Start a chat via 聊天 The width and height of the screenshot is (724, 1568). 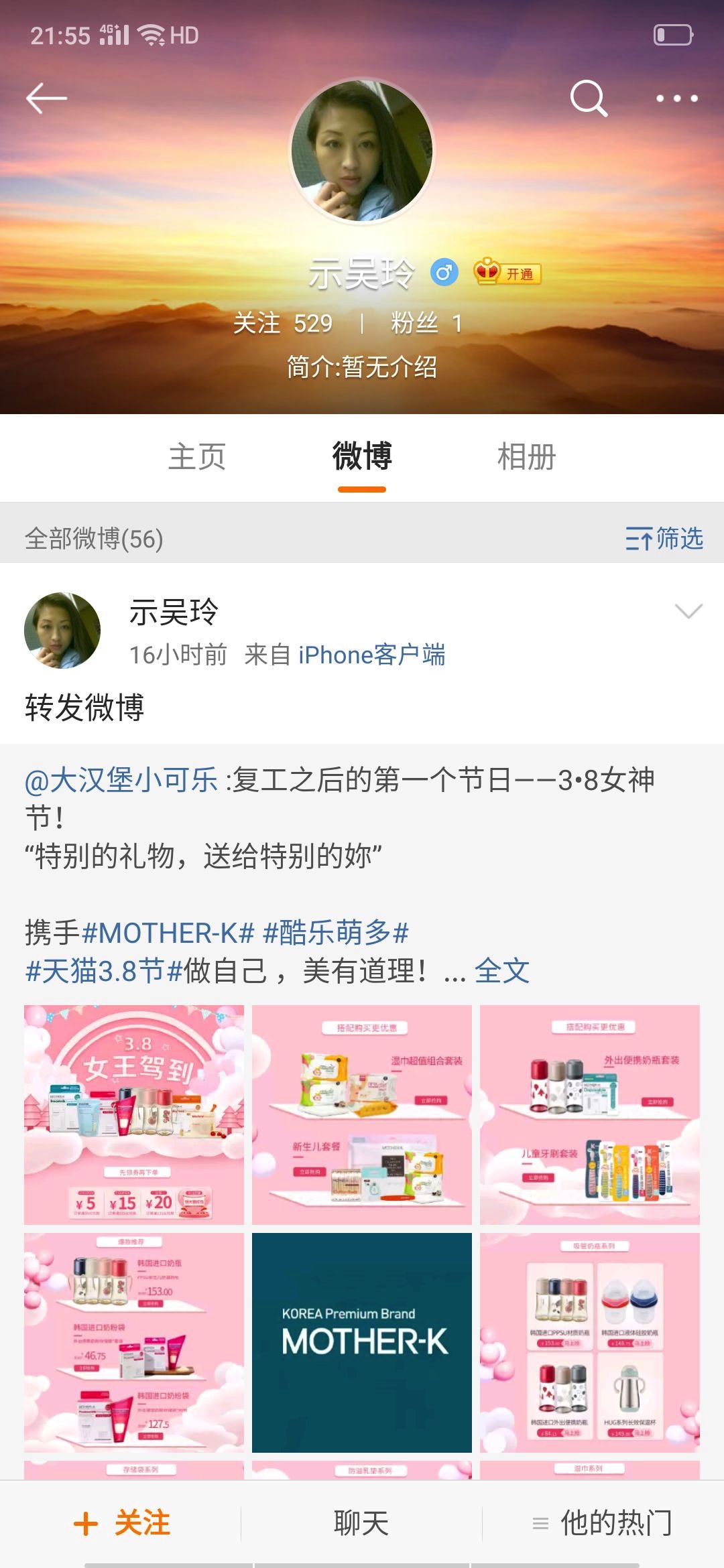click(x=361, y=1523)
